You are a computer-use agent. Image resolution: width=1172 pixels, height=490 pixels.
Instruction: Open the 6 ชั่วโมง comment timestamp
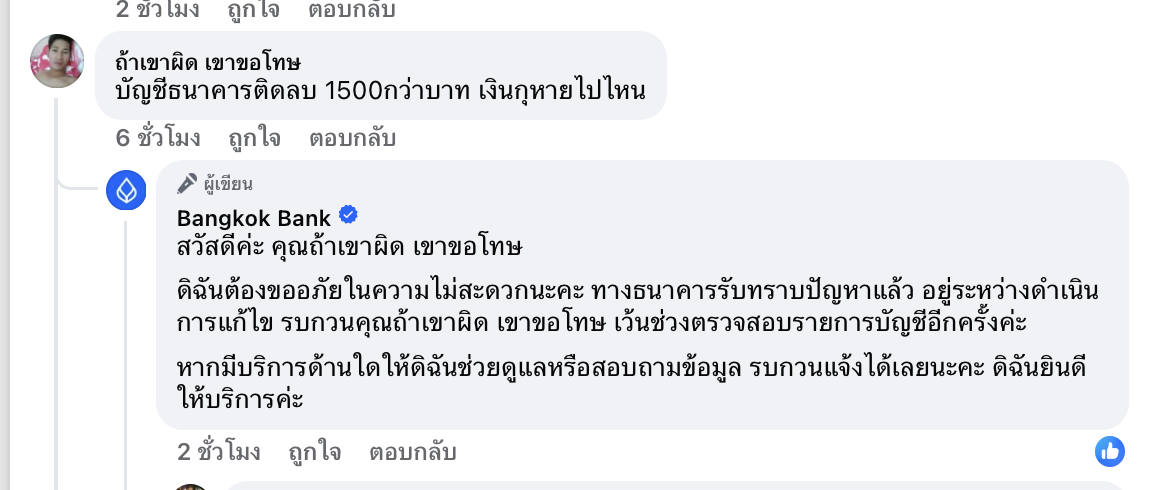[158, 138]
